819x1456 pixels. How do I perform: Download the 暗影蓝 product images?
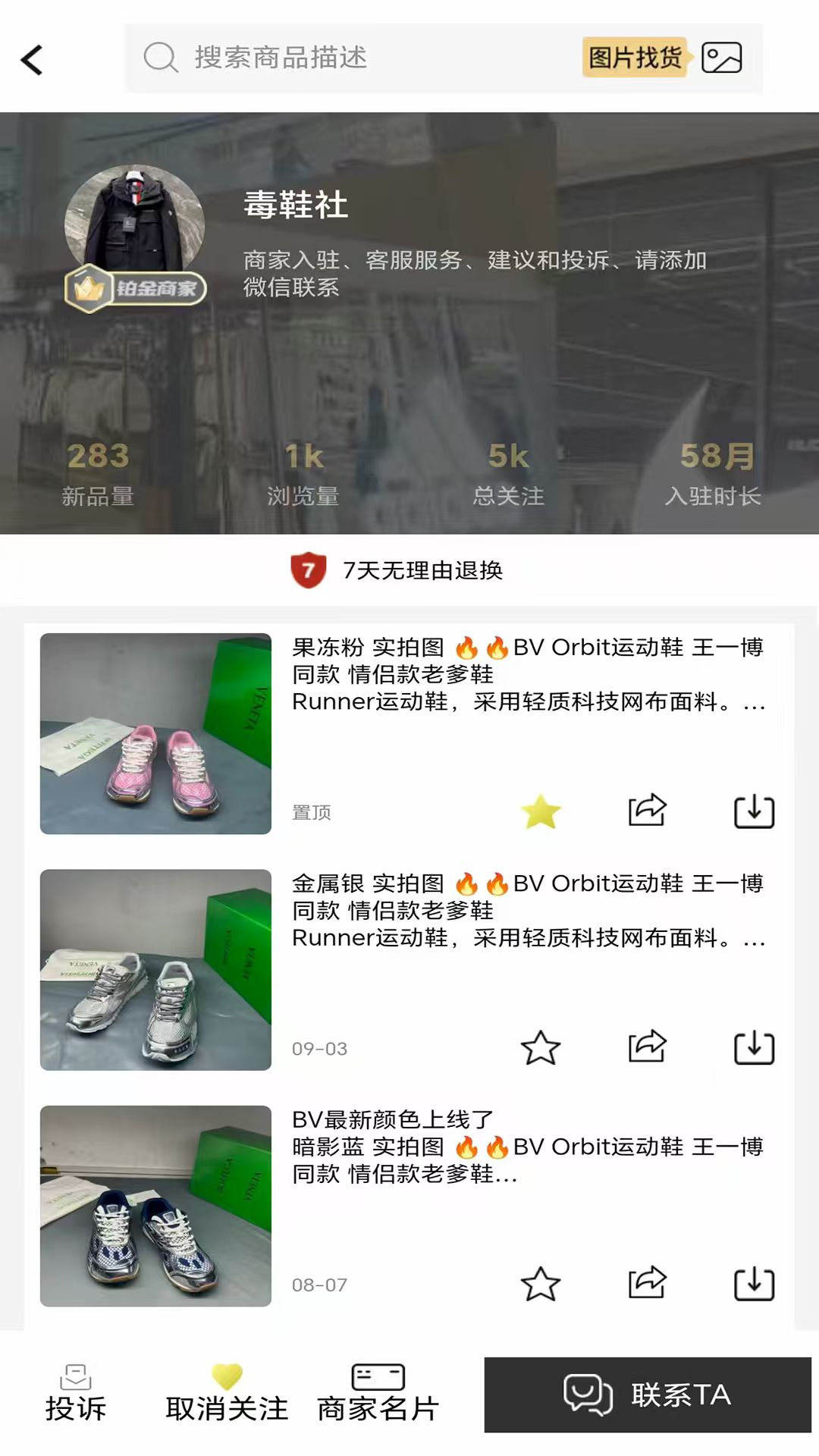click(x=755, y=1284)
